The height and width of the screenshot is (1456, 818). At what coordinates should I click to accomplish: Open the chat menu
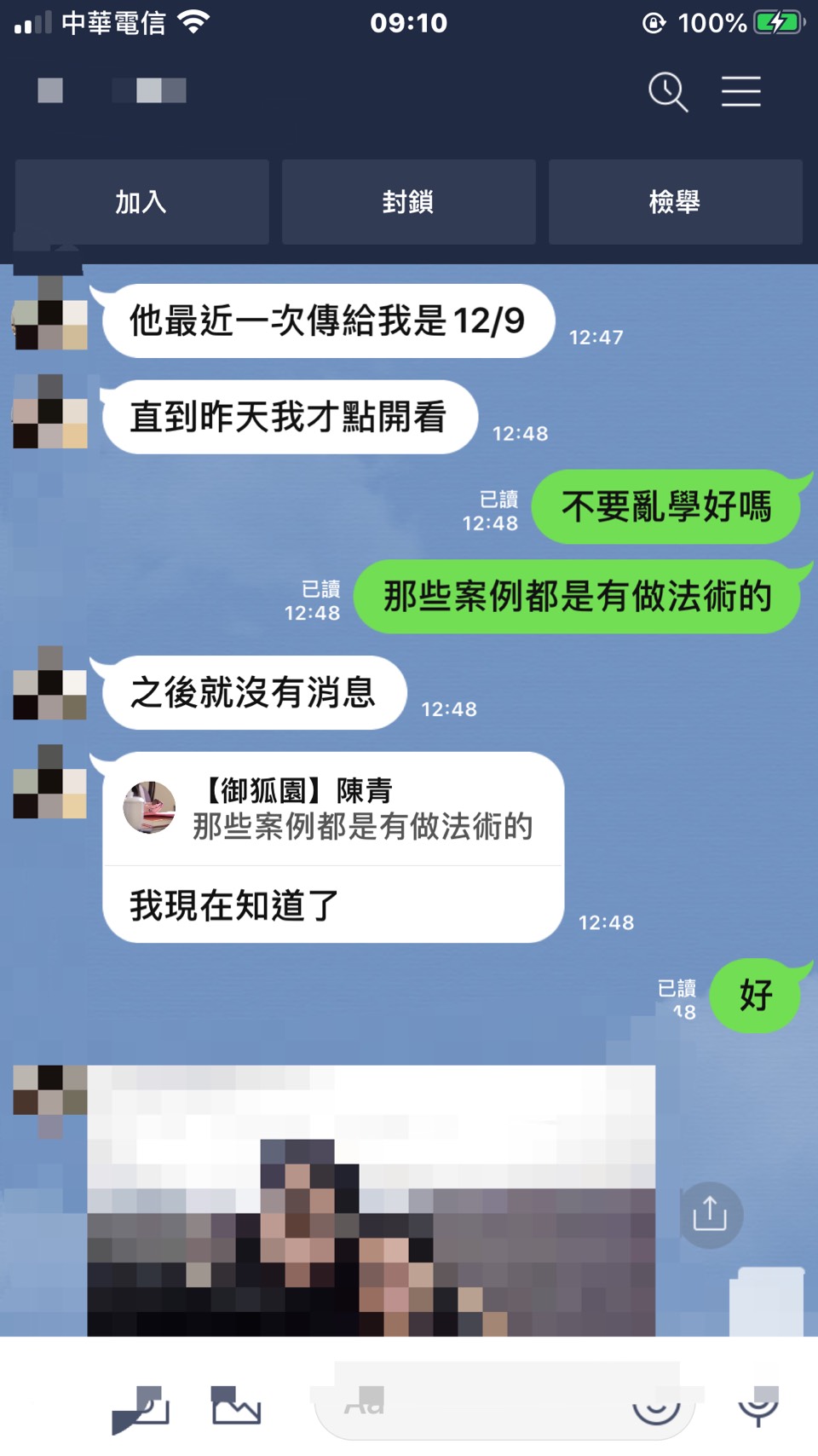click(x=740, y=91)
